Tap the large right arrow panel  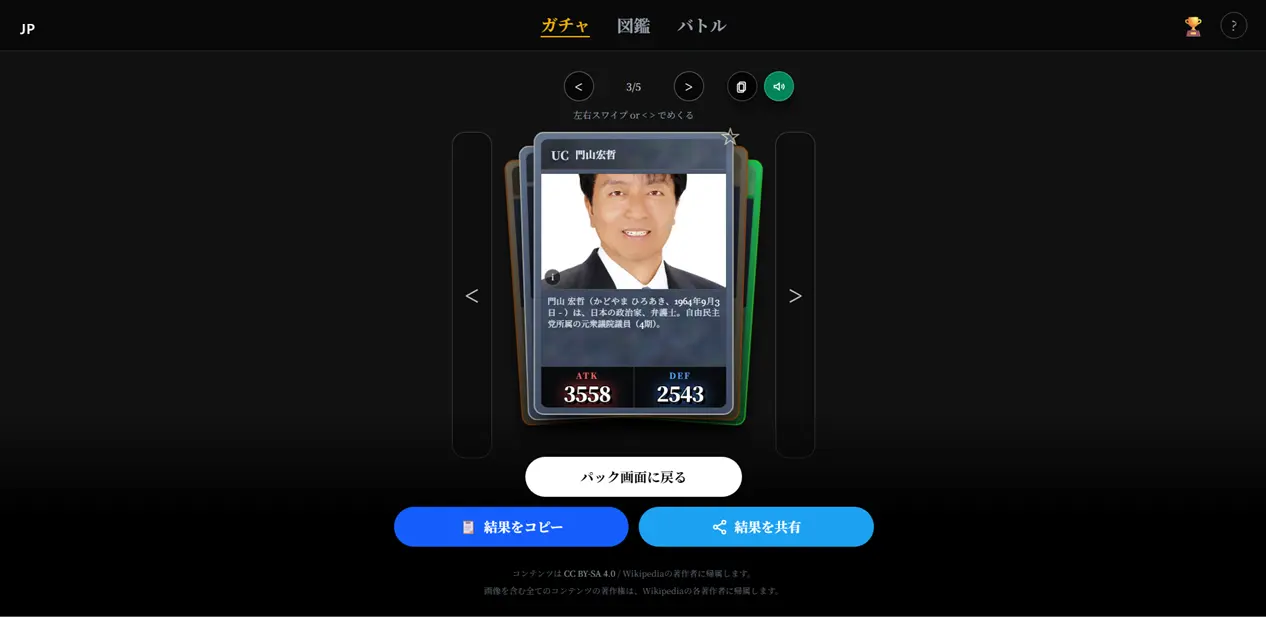coord(795,295)
